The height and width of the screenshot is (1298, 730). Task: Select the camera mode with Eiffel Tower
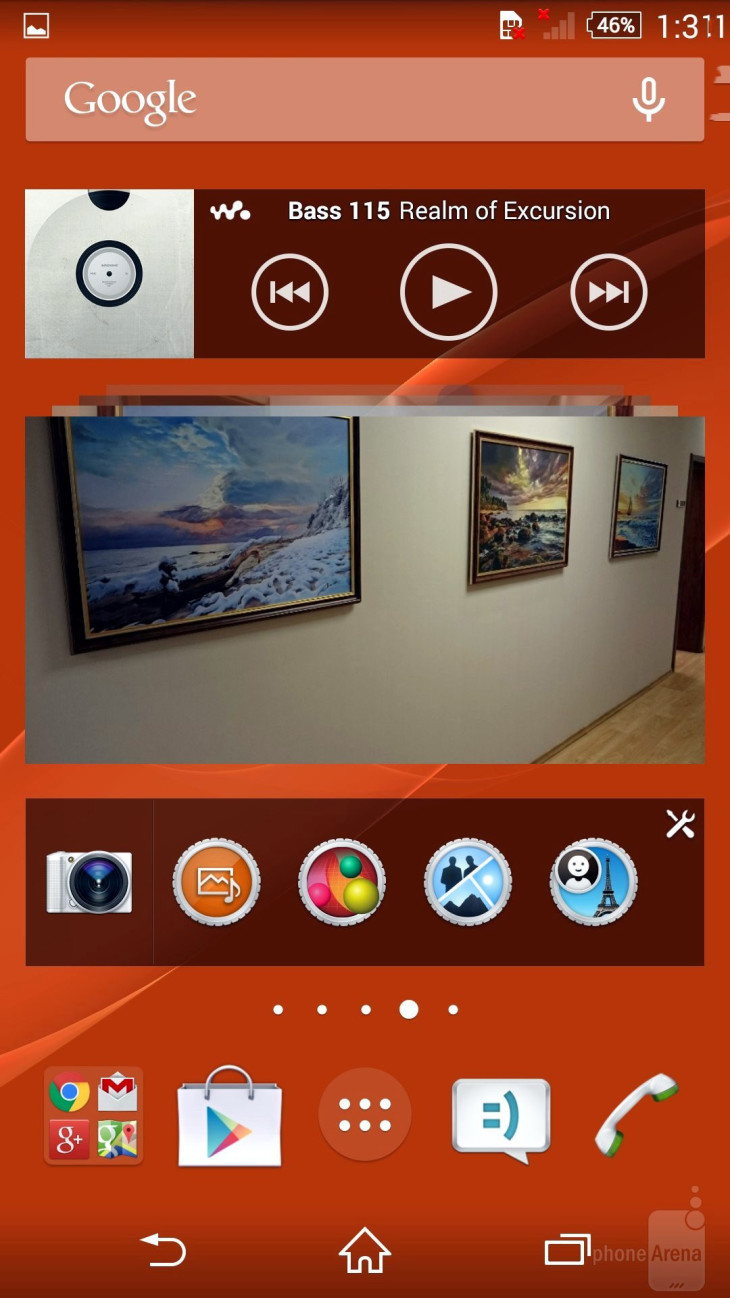[x=594, y=882]
